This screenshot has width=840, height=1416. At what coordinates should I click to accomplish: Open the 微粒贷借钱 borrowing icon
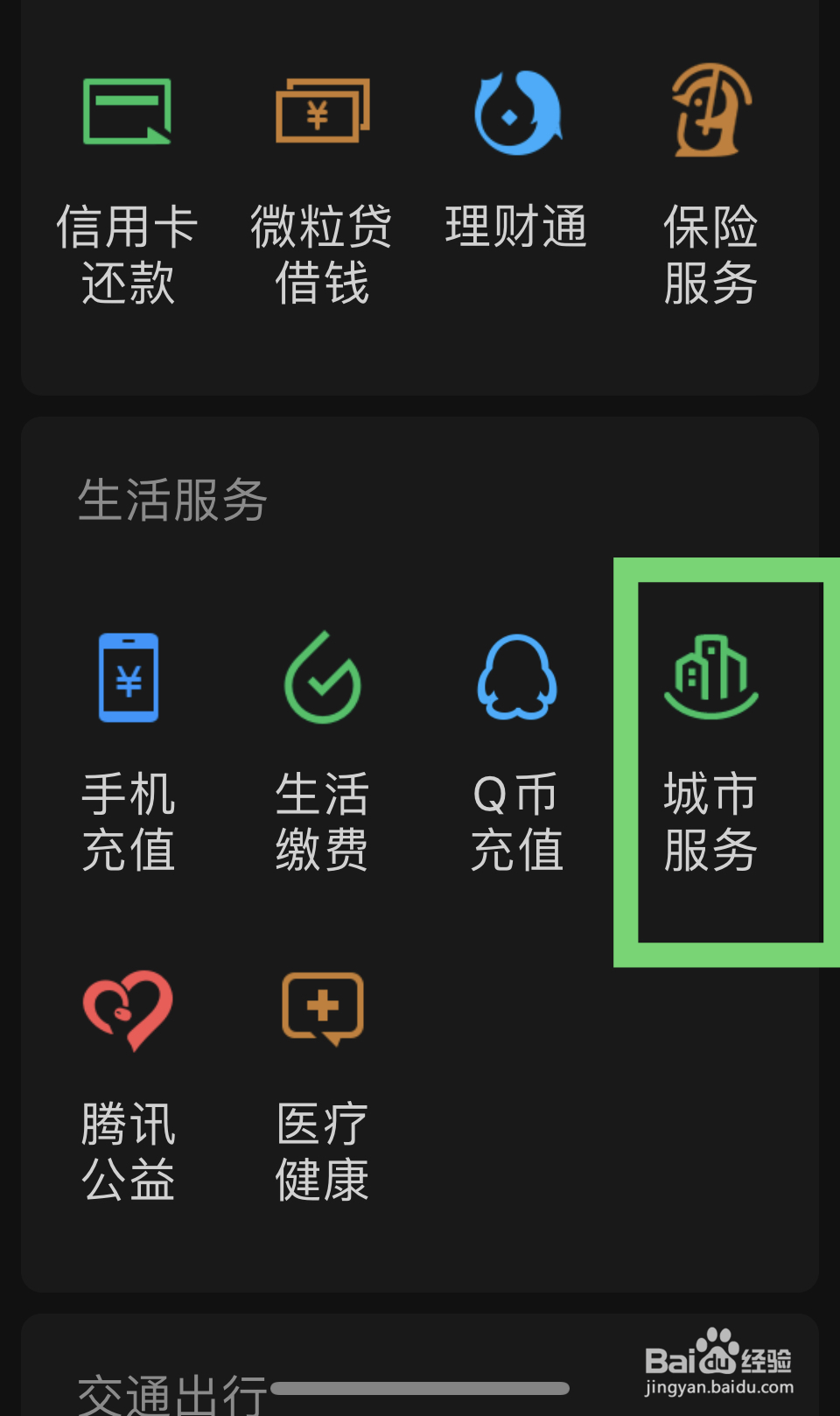pos(320,114)
